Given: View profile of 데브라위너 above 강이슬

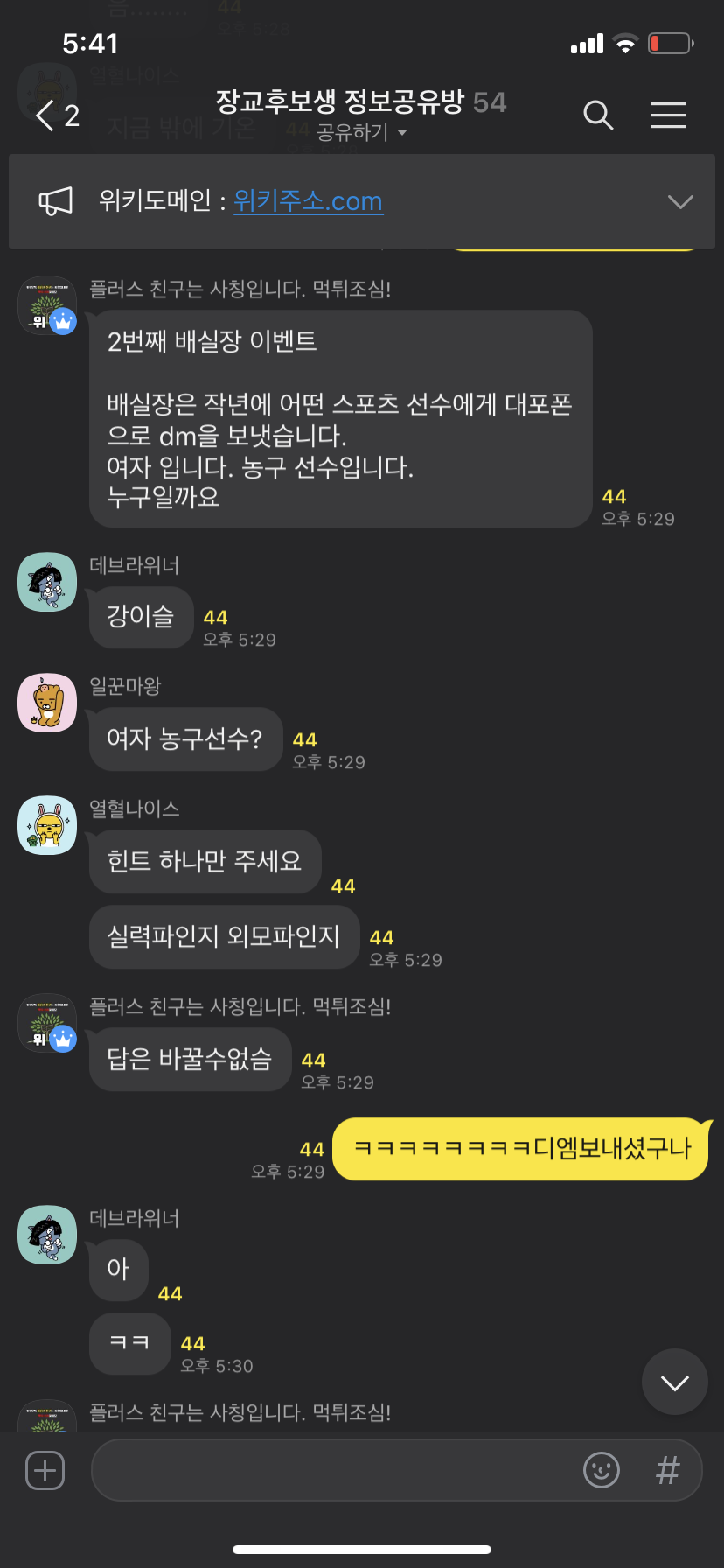Looking at the screenshot, I should [47, 582].
